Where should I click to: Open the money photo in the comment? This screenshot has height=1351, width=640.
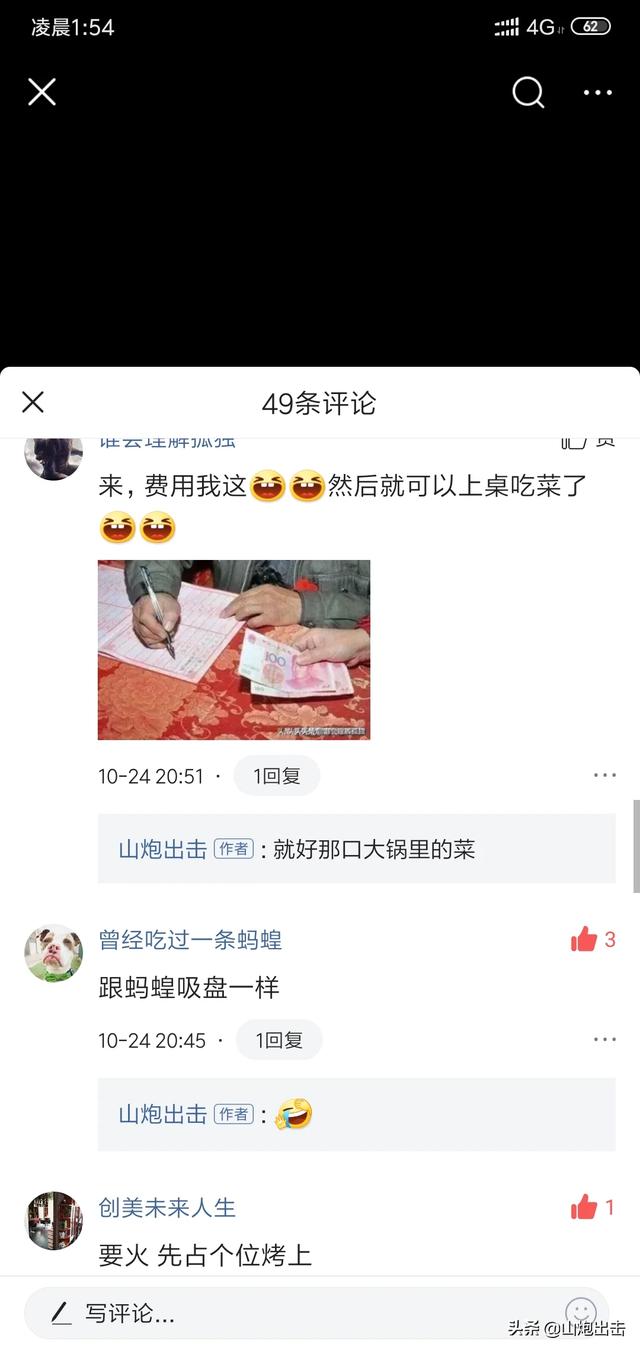[234, 650]
